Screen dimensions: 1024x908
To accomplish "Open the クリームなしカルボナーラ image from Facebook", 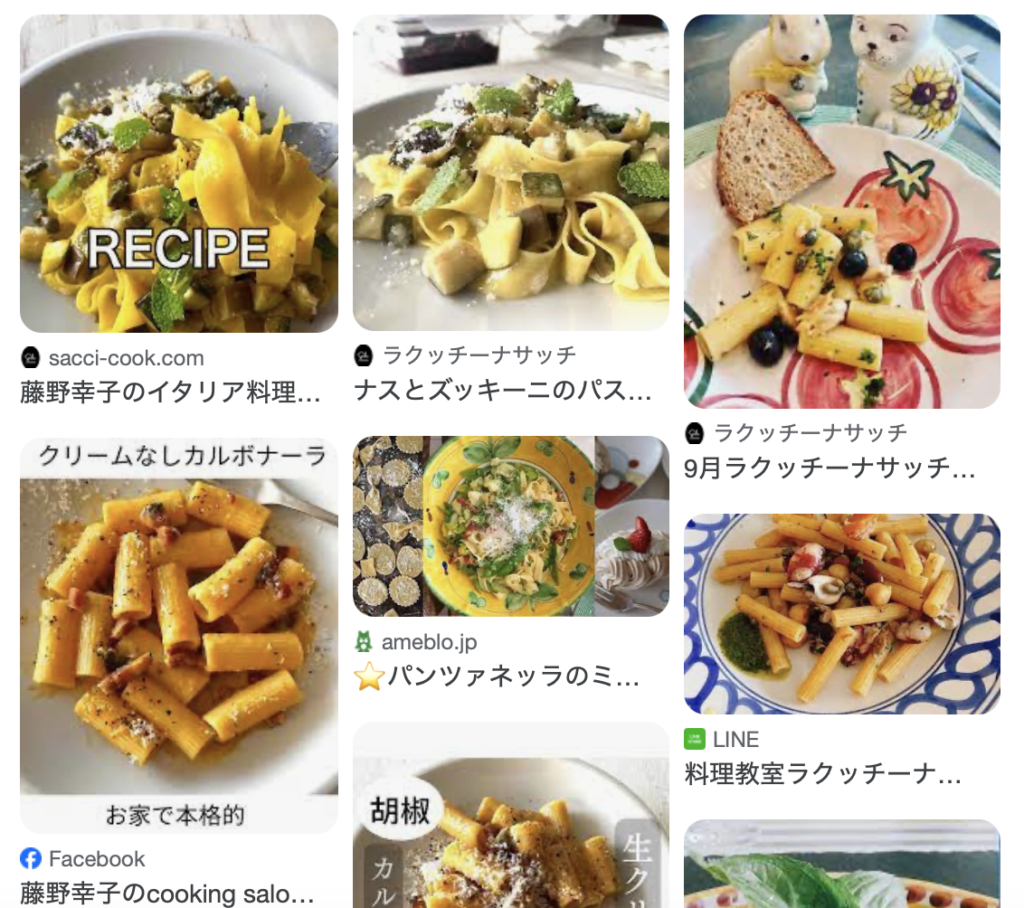I will (179, 635).
